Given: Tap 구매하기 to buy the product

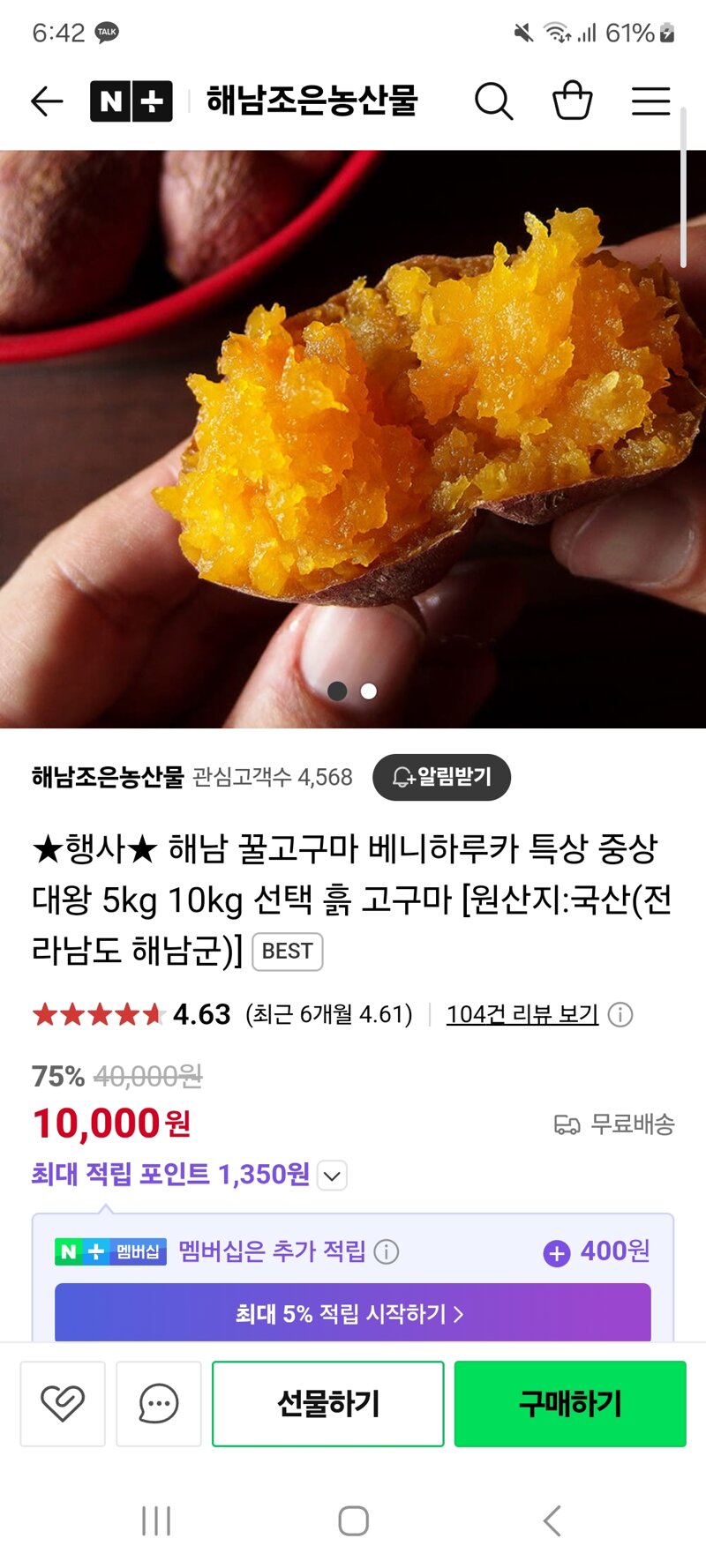Looking at the screenshot, I should pos(570,1403).
